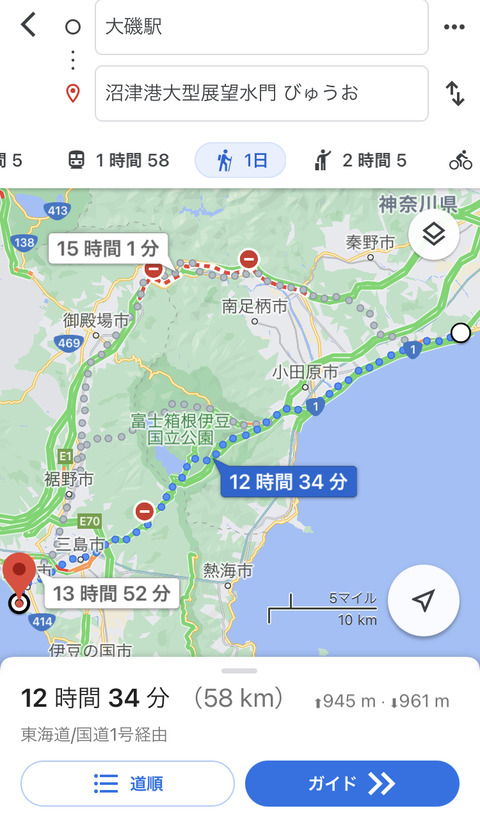Tap the selected route label 12時間34分
480x822 pixels.
[x=289, y=481]
